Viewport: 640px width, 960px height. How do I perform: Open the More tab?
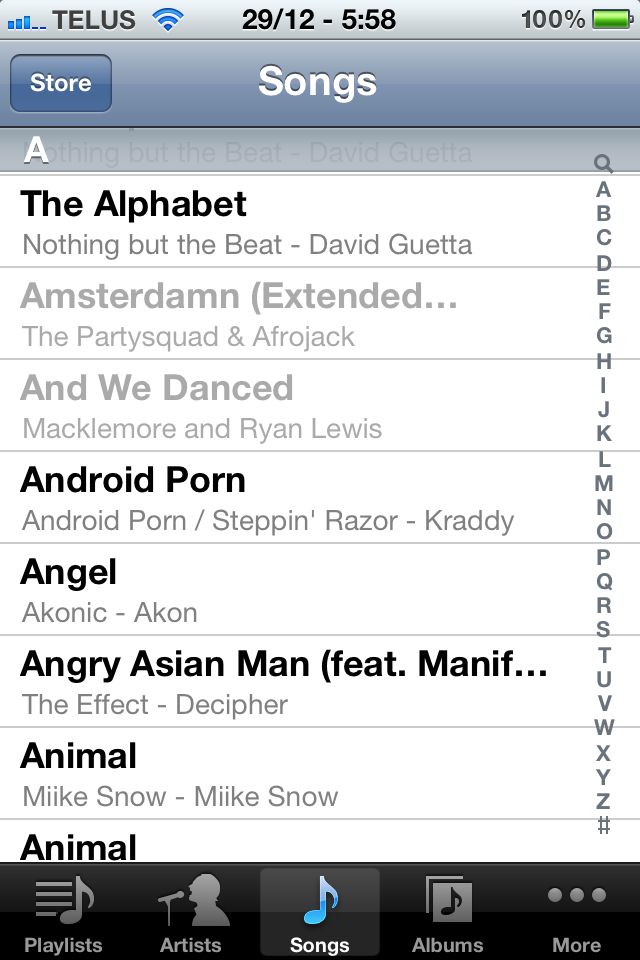point(576,912)
